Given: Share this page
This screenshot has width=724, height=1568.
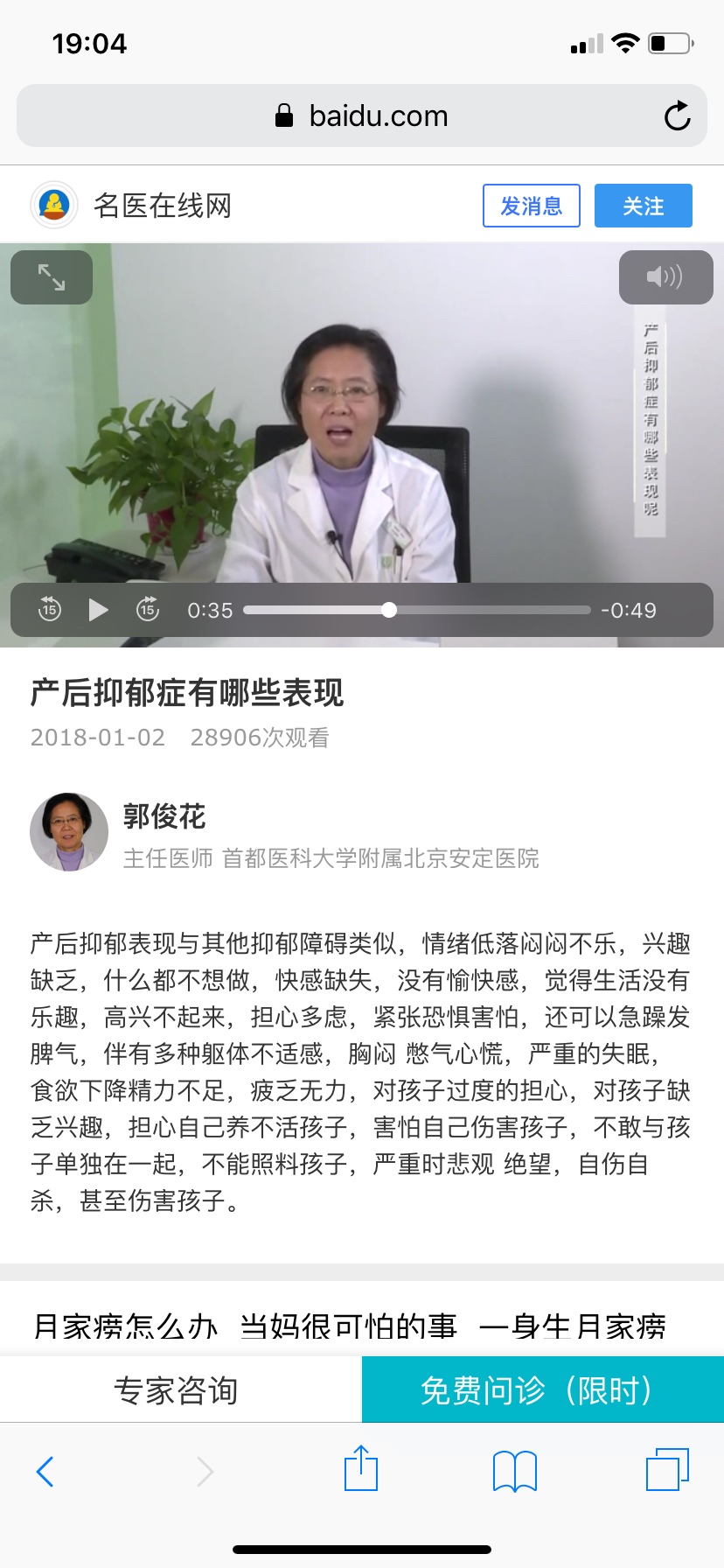Looking at the screenshot, I should (x=360, y=1470).
